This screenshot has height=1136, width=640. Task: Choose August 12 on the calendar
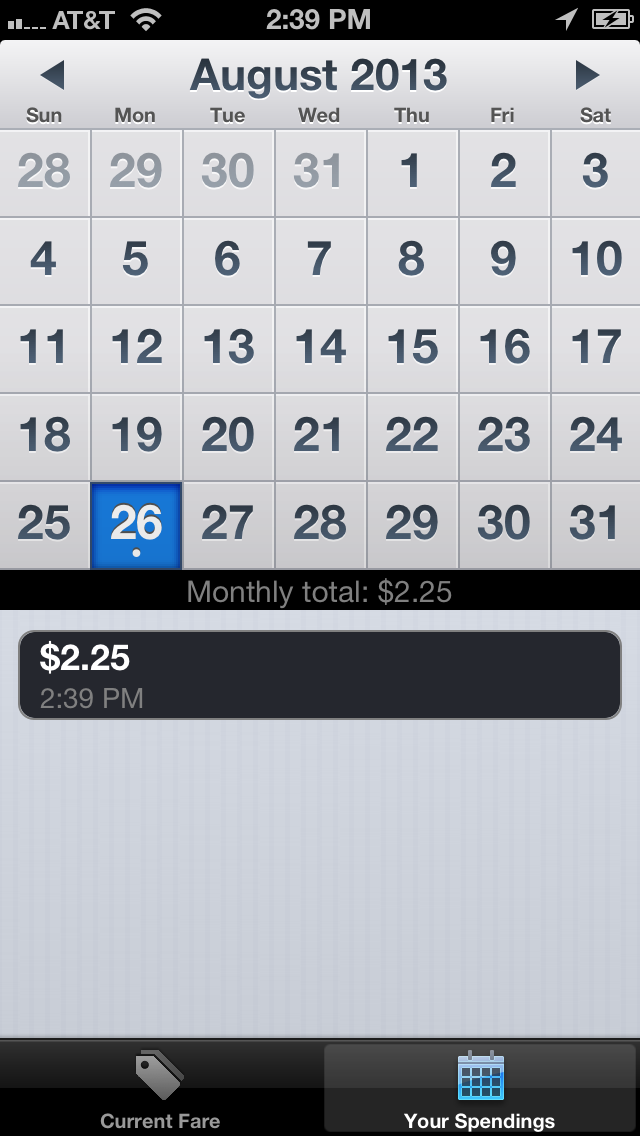[x=136, y=348]
